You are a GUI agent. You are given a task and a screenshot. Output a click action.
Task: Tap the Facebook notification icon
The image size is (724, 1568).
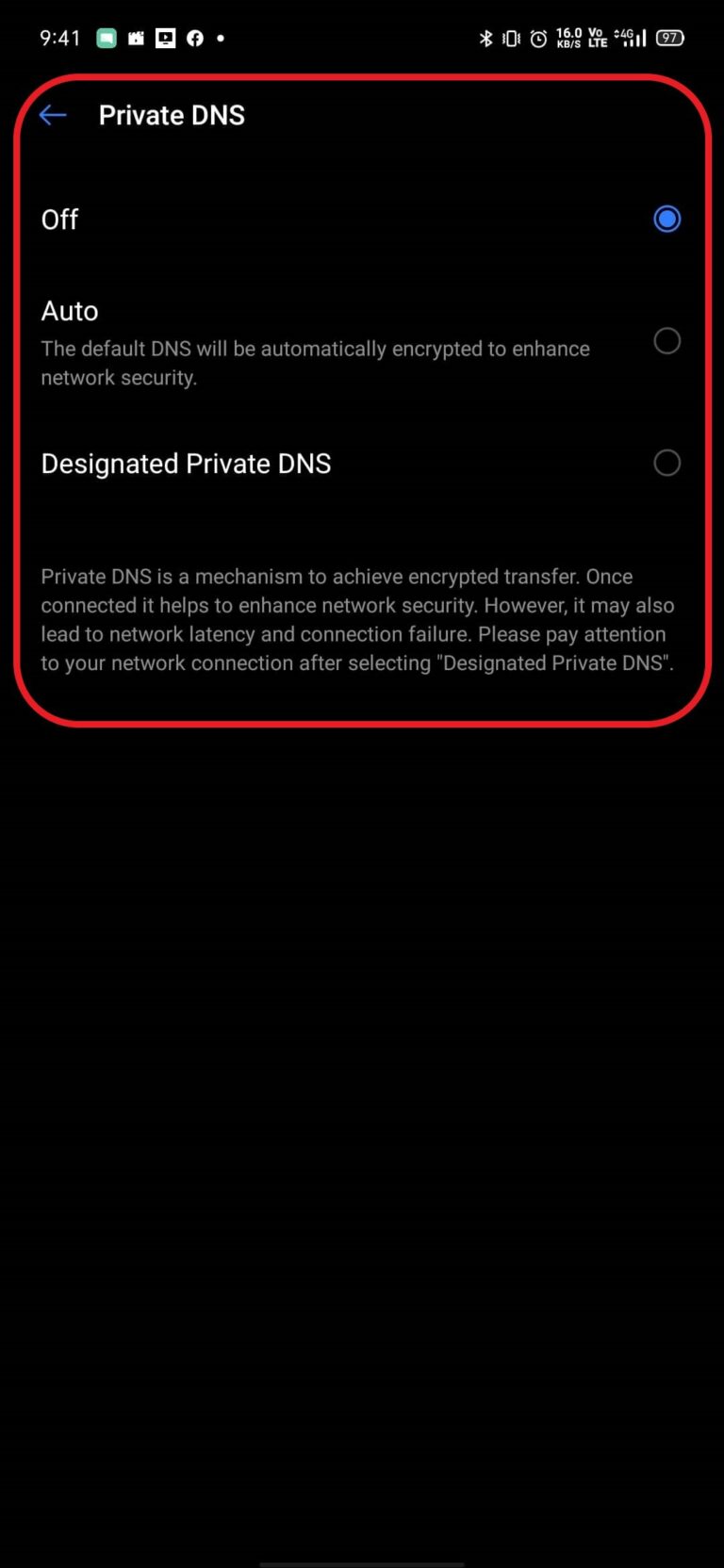click(x=194, y=38)
